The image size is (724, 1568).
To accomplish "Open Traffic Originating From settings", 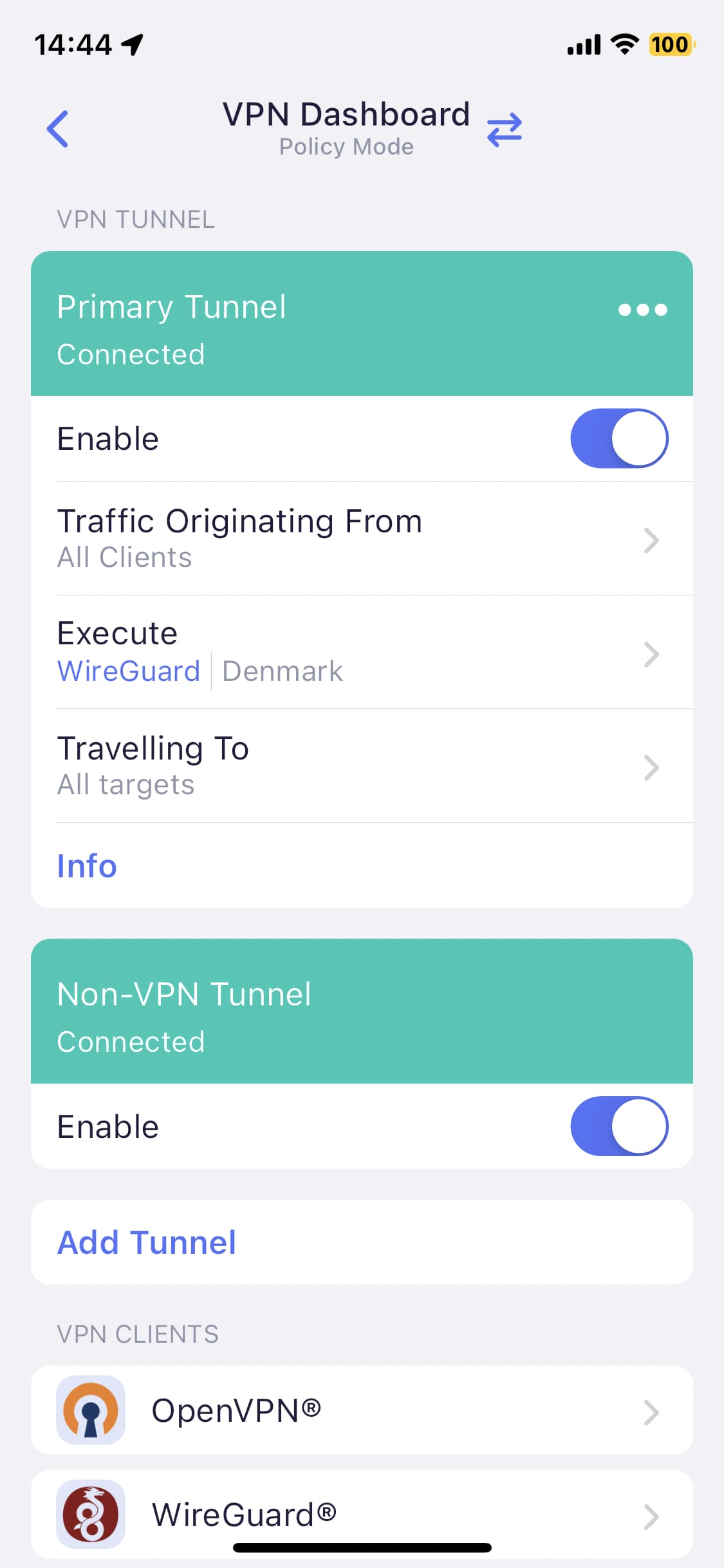I will point(362,539).
